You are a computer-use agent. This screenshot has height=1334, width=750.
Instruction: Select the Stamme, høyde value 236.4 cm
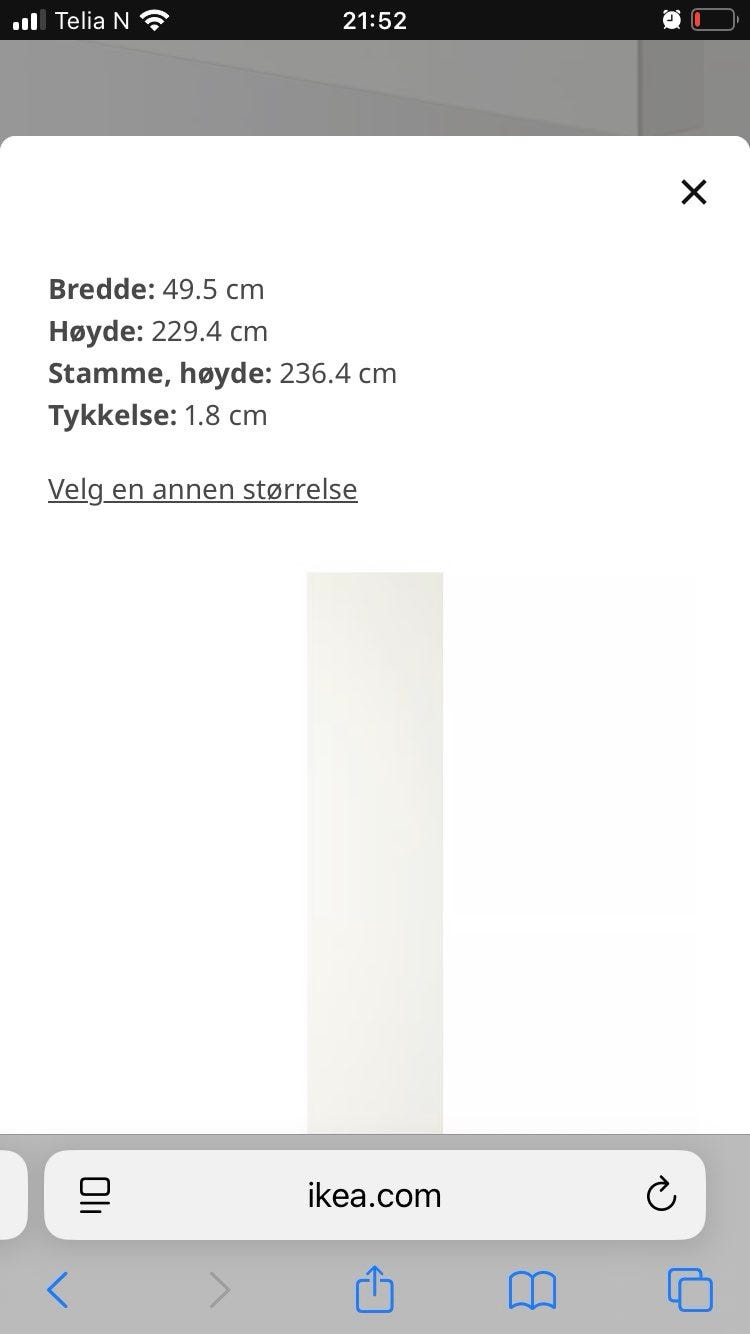pos(337,373)
